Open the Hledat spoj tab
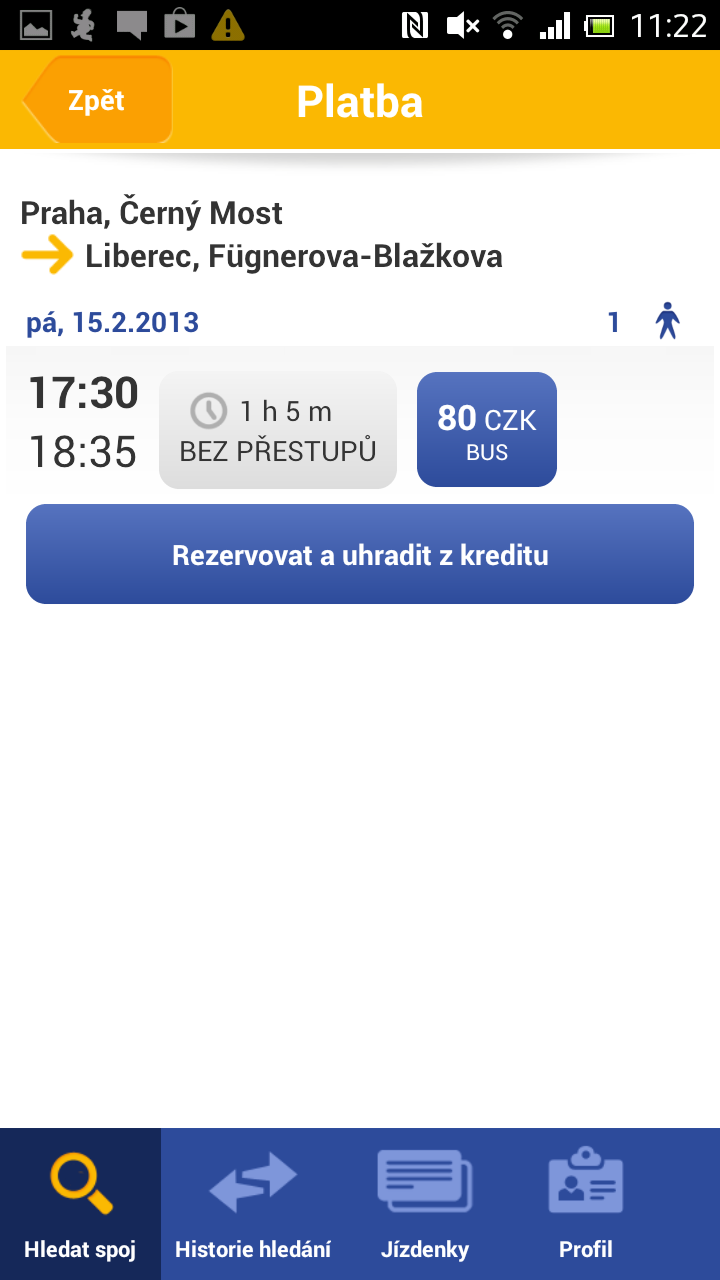The height and width of the screenshot is (1280, 720). tap(80, 1204)
